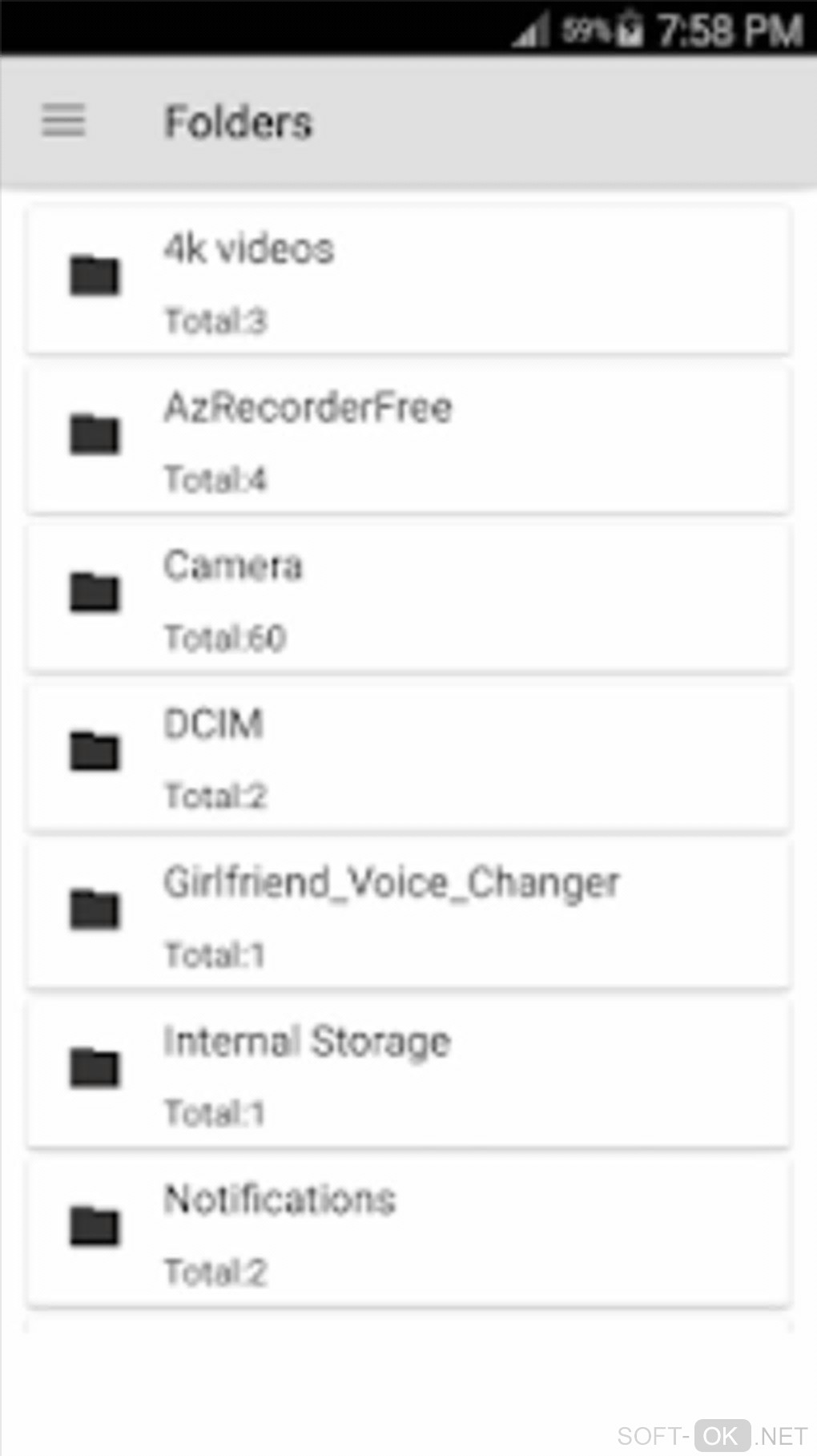Screen dimensions: 817x1456
Task: Open the DCIM folder
Action: coord(408,756)
